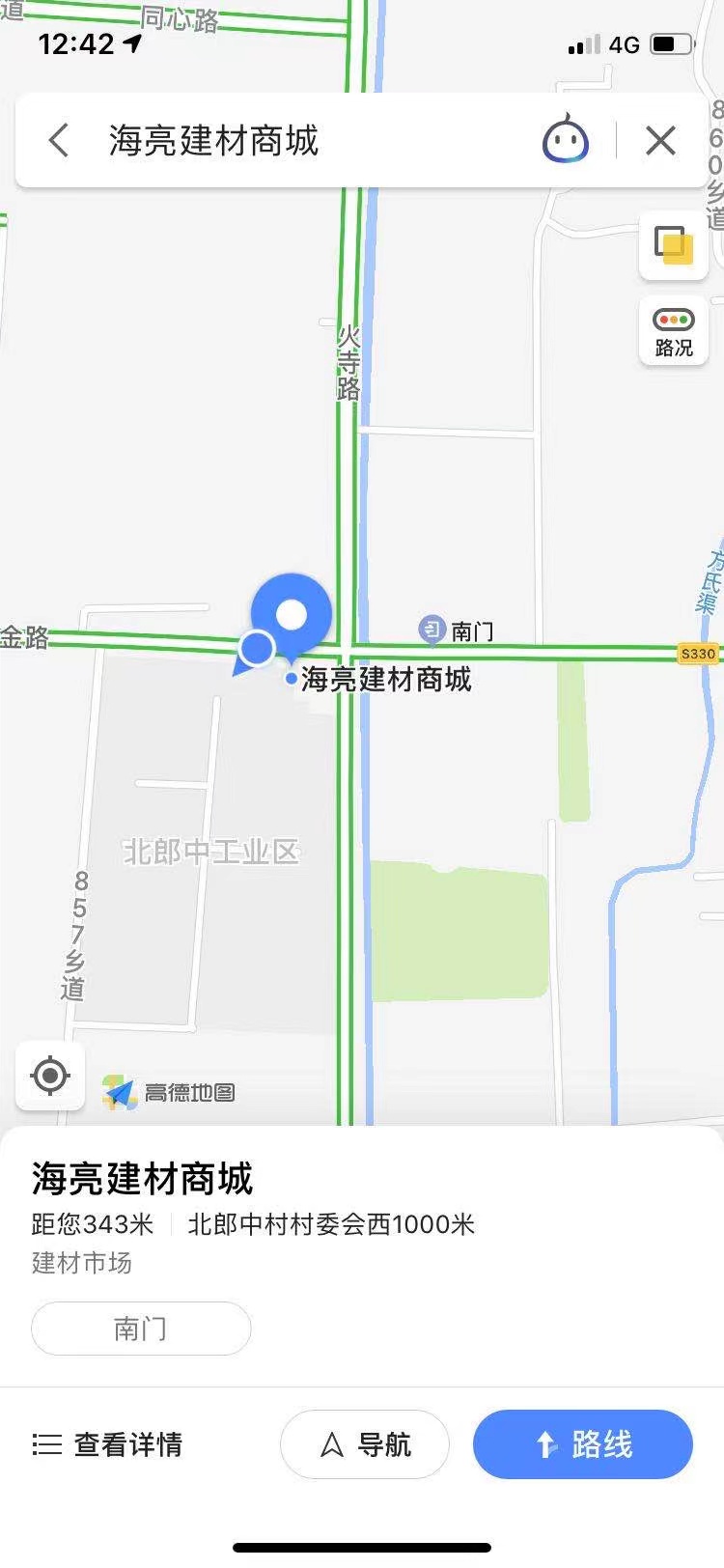Select the 南门 entrance chip
This screenshot has height=1568, width=724.
[x=141, y=1329]
